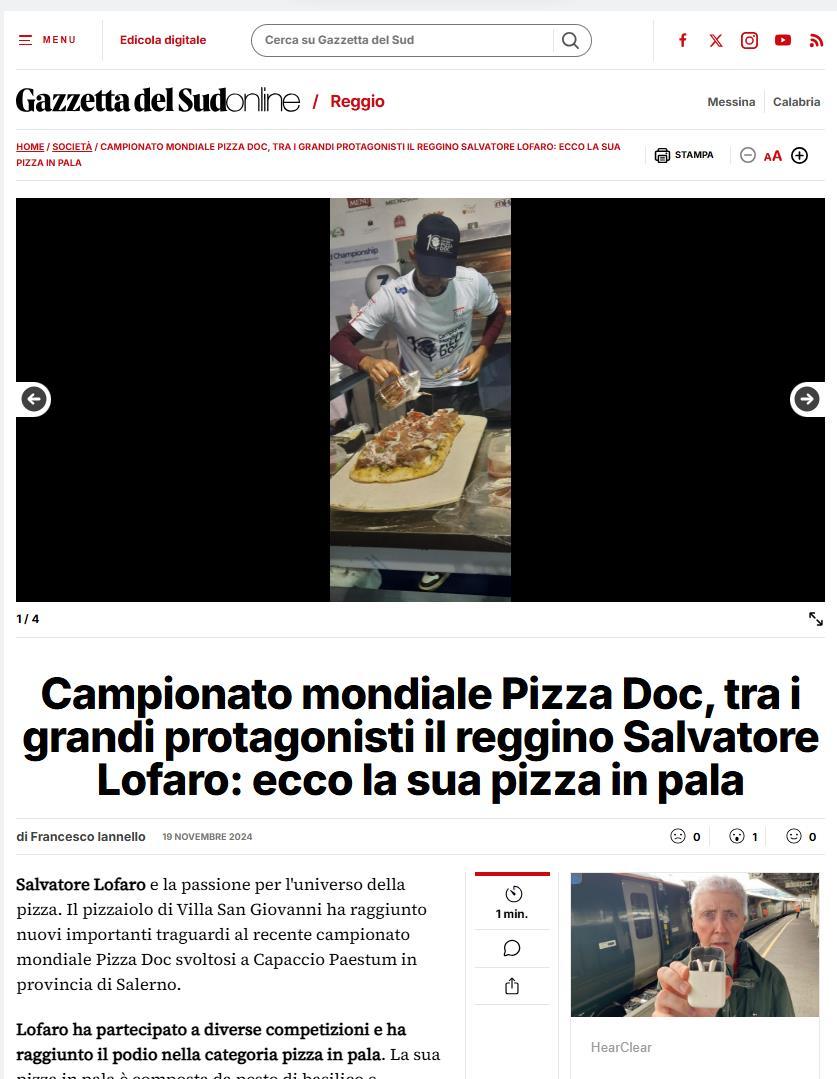Open the Edicola digitale link
Viewport: 837px width, 1079px height.
coord(163,40)
